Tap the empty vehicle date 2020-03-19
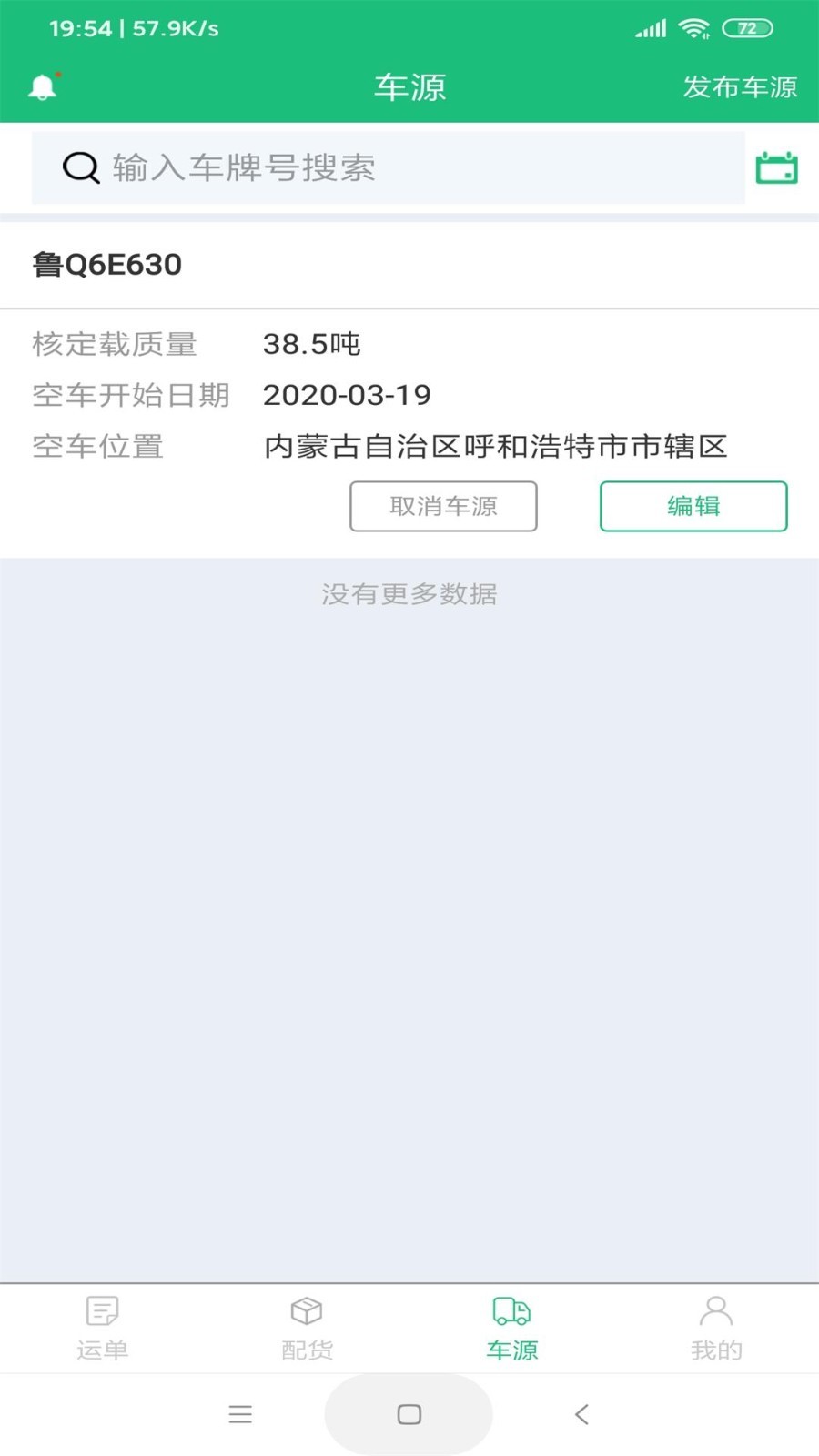 (347, 395)
